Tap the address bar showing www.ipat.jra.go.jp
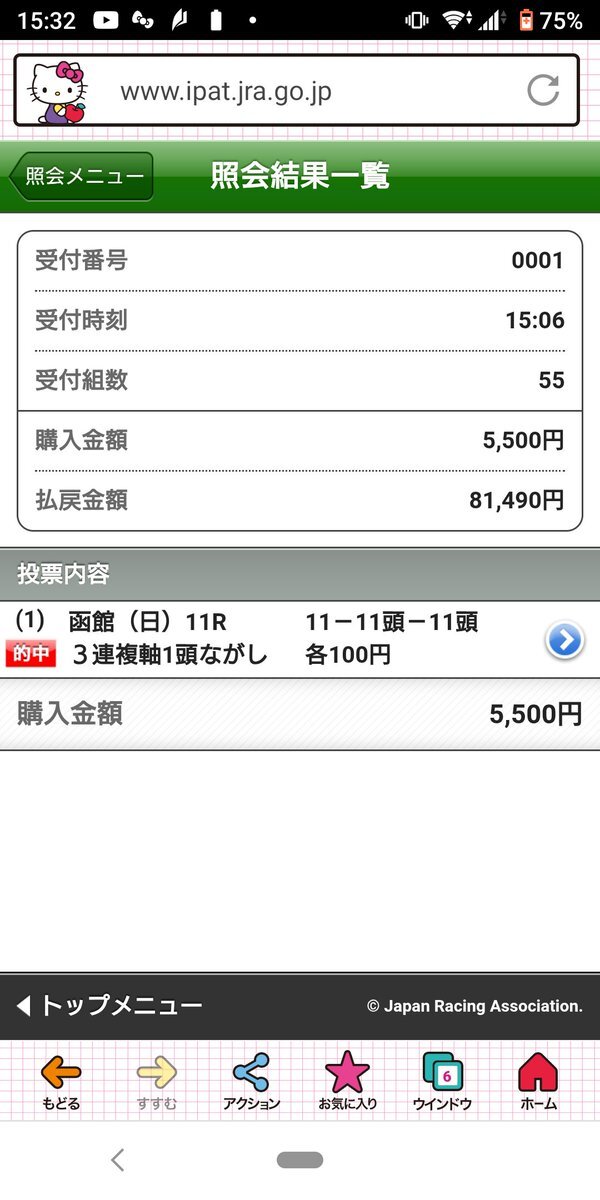600x1200 pixels. coord(300,92)
